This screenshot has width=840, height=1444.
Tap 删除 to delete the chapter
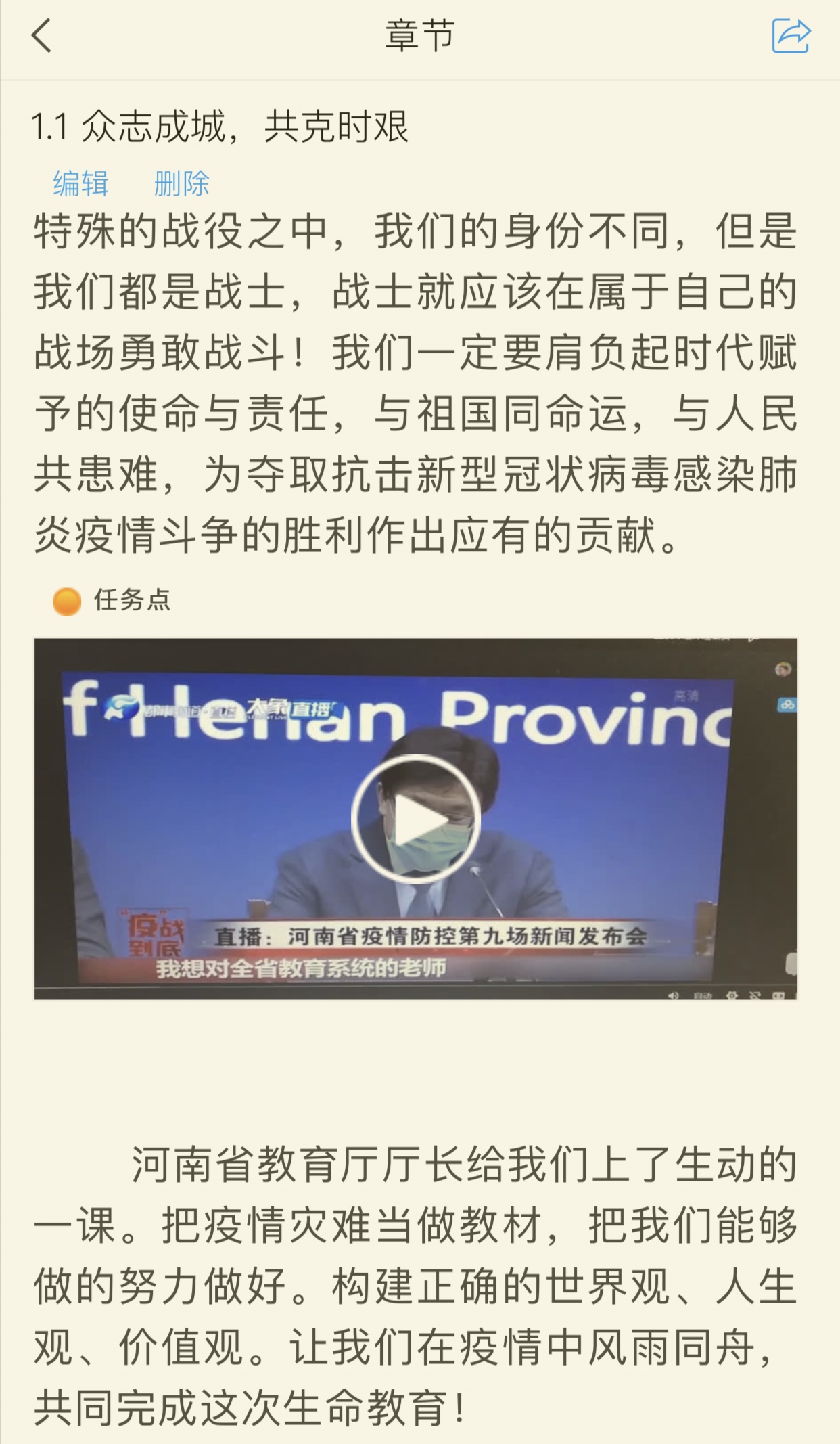click(x=181, y=183)
